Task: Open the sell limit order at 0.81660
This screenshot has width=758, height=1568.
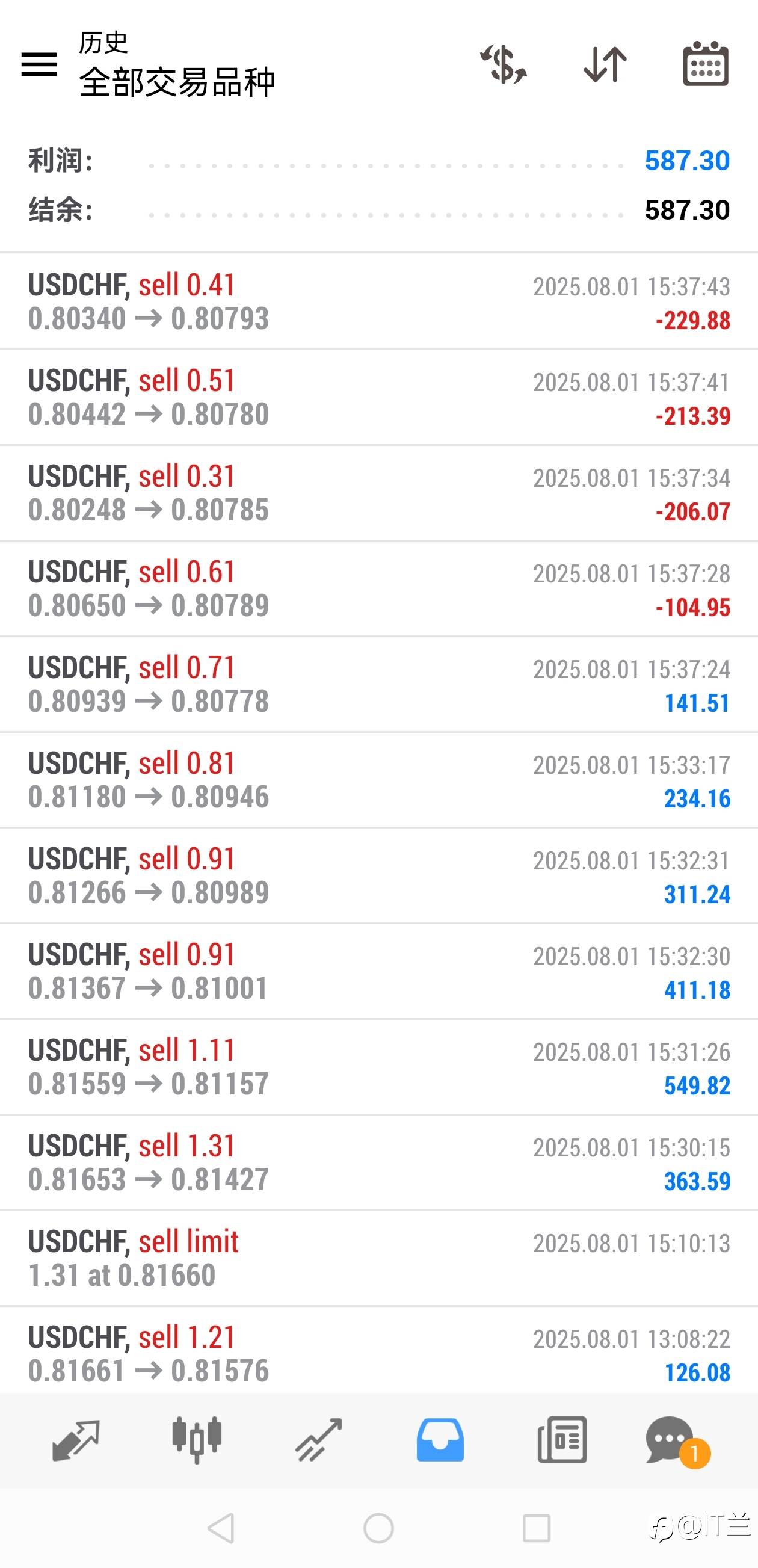Action: (378, 1258)
